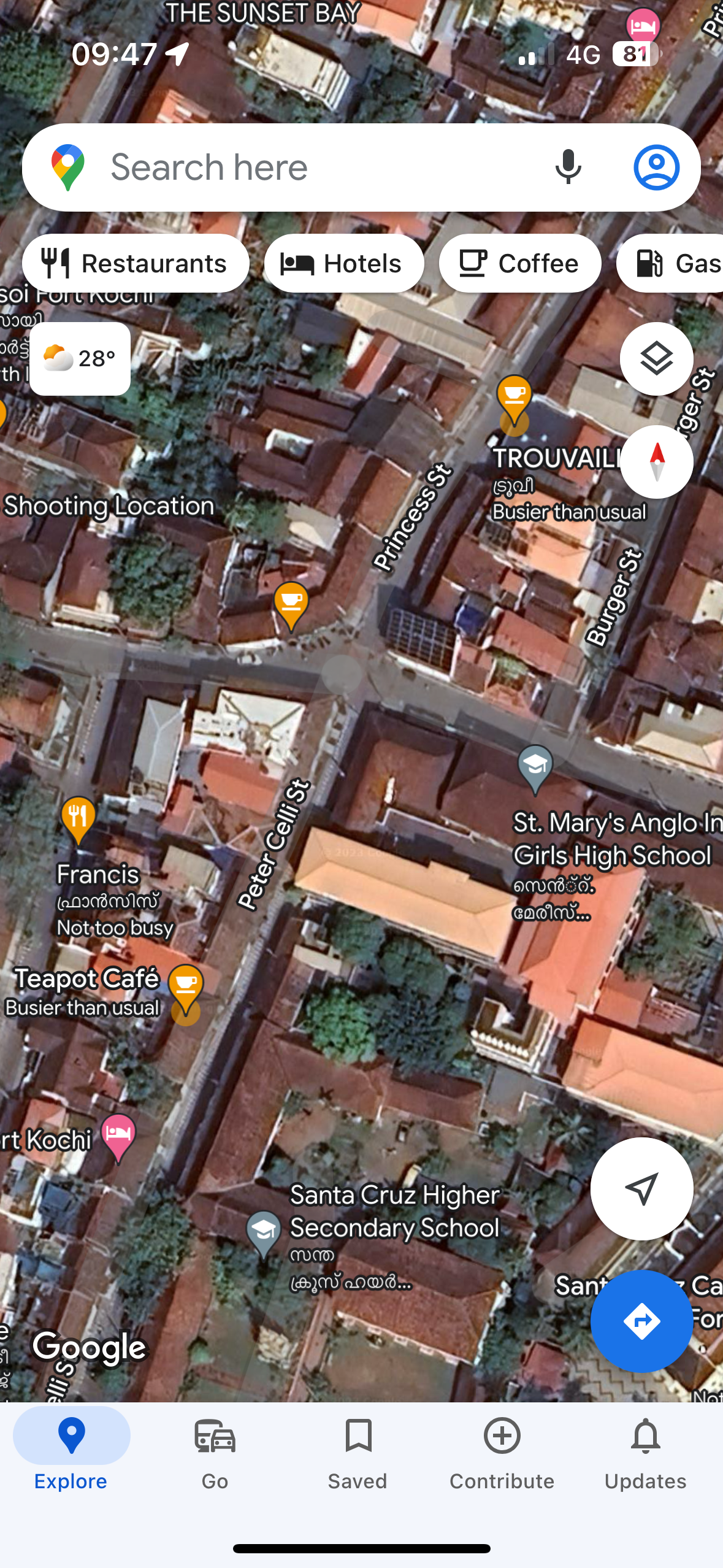
Task: Open the 28° weather widget
Action: (x=80, y=358)
